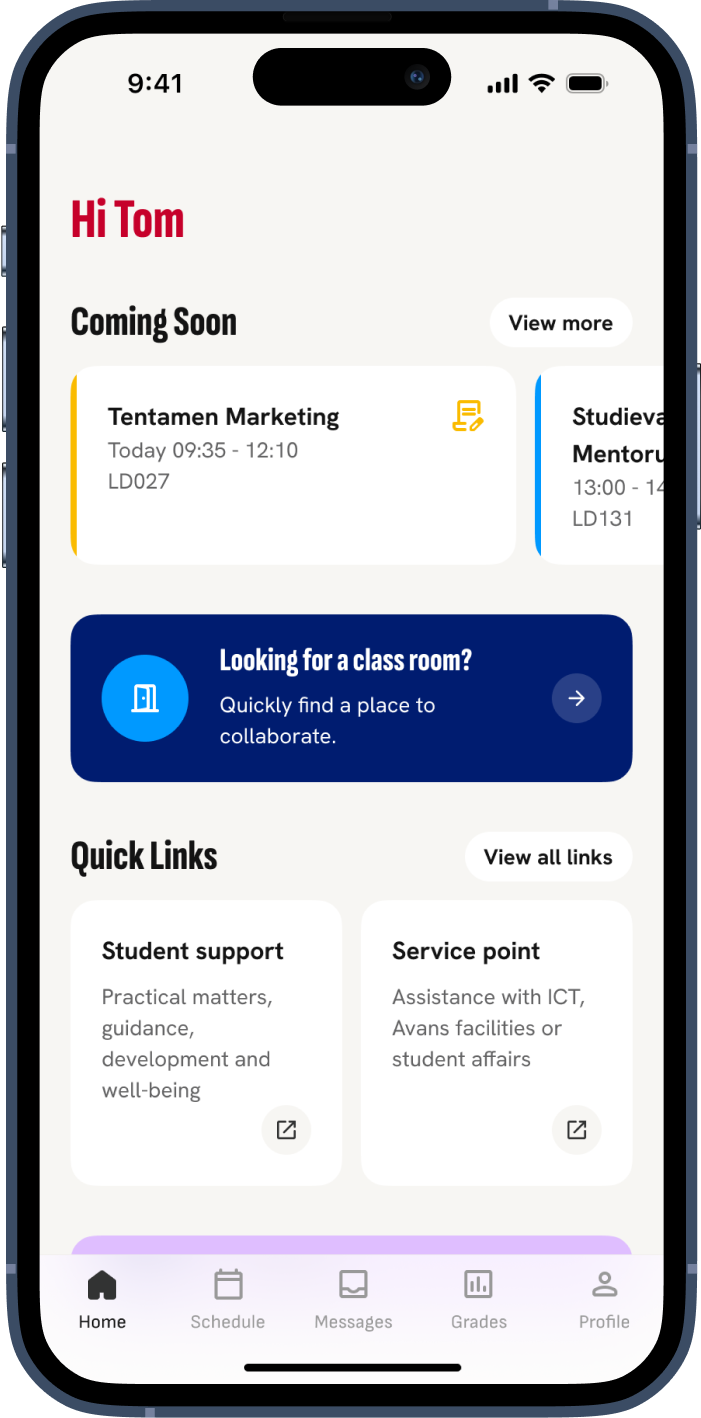Open external link on Service point card
Image resolution: width=701 pixels, height=1418 pixels.
(576, 1130)
